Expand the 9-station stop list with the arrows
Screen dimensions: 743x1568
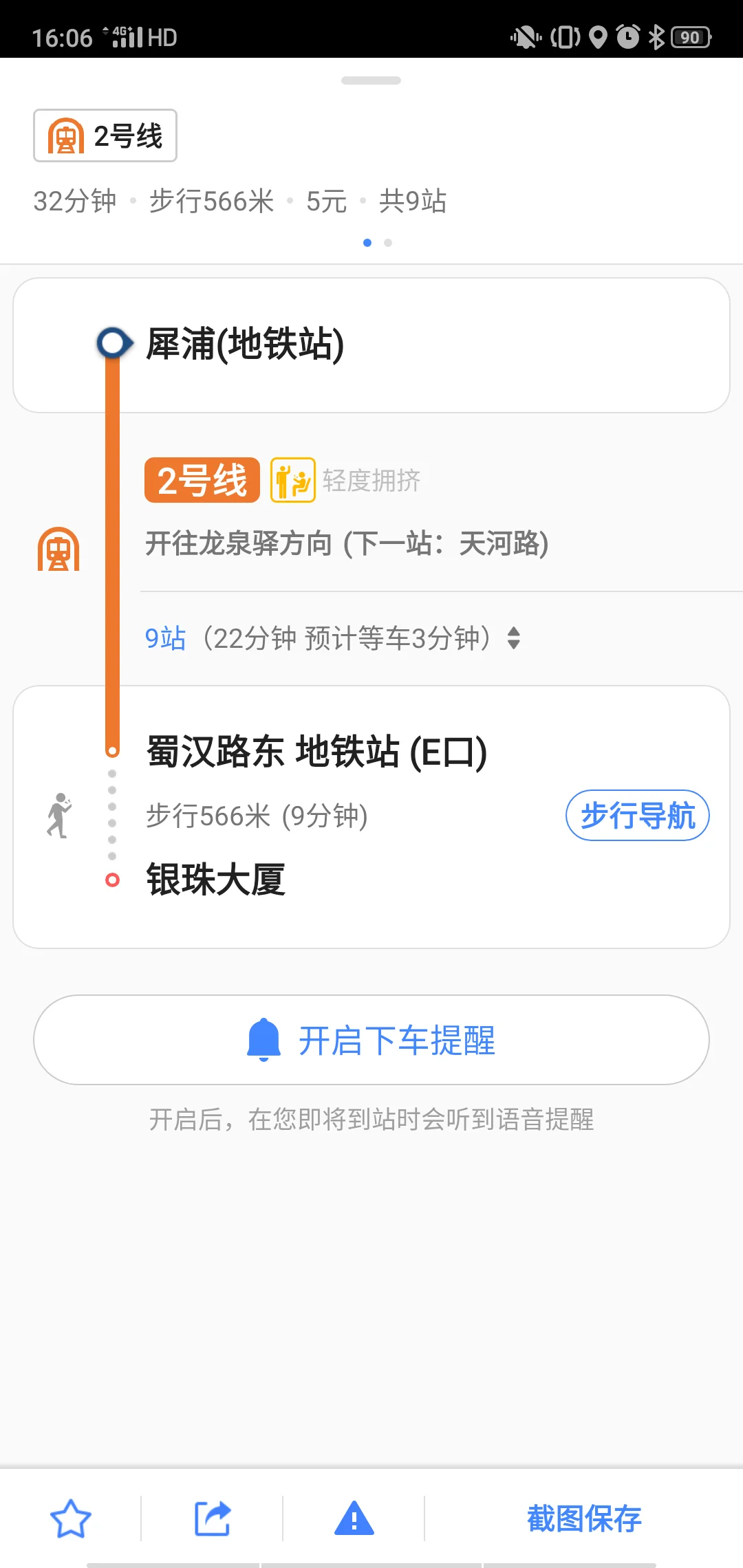515,638
